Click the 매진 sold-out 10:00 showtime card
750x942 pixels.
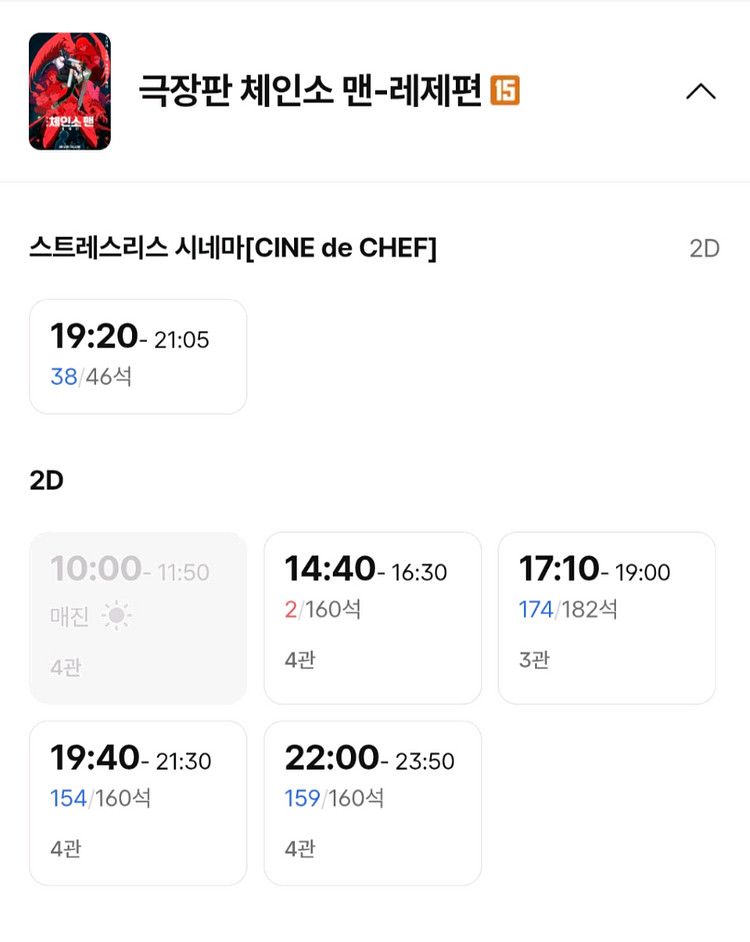[137, 617]
